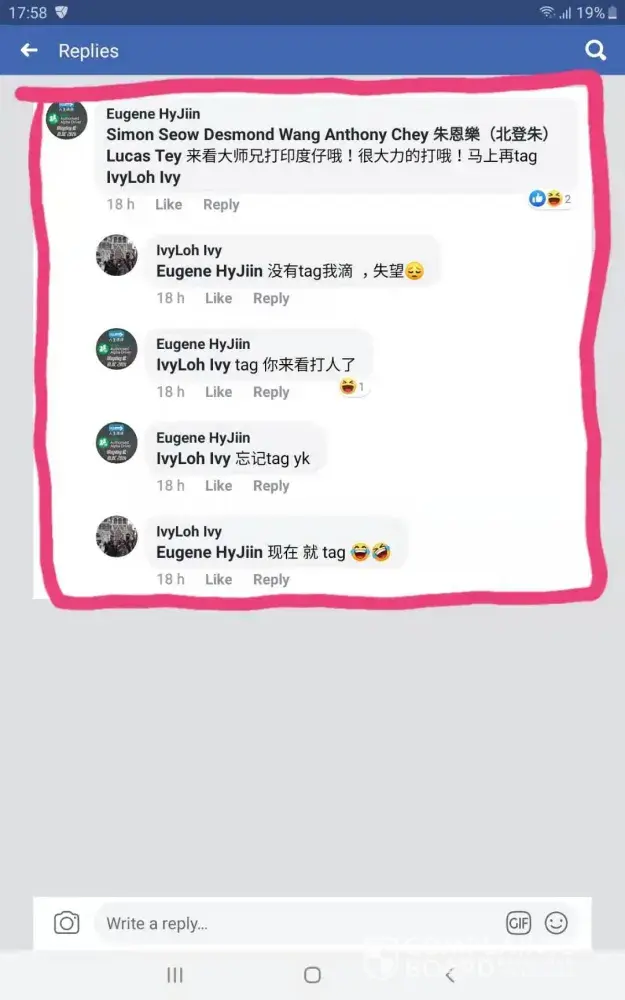The image size is (625, 1000).
Task: Like IvyLoh's reply '现在就tag'
Action: click(x=218, y=579)
